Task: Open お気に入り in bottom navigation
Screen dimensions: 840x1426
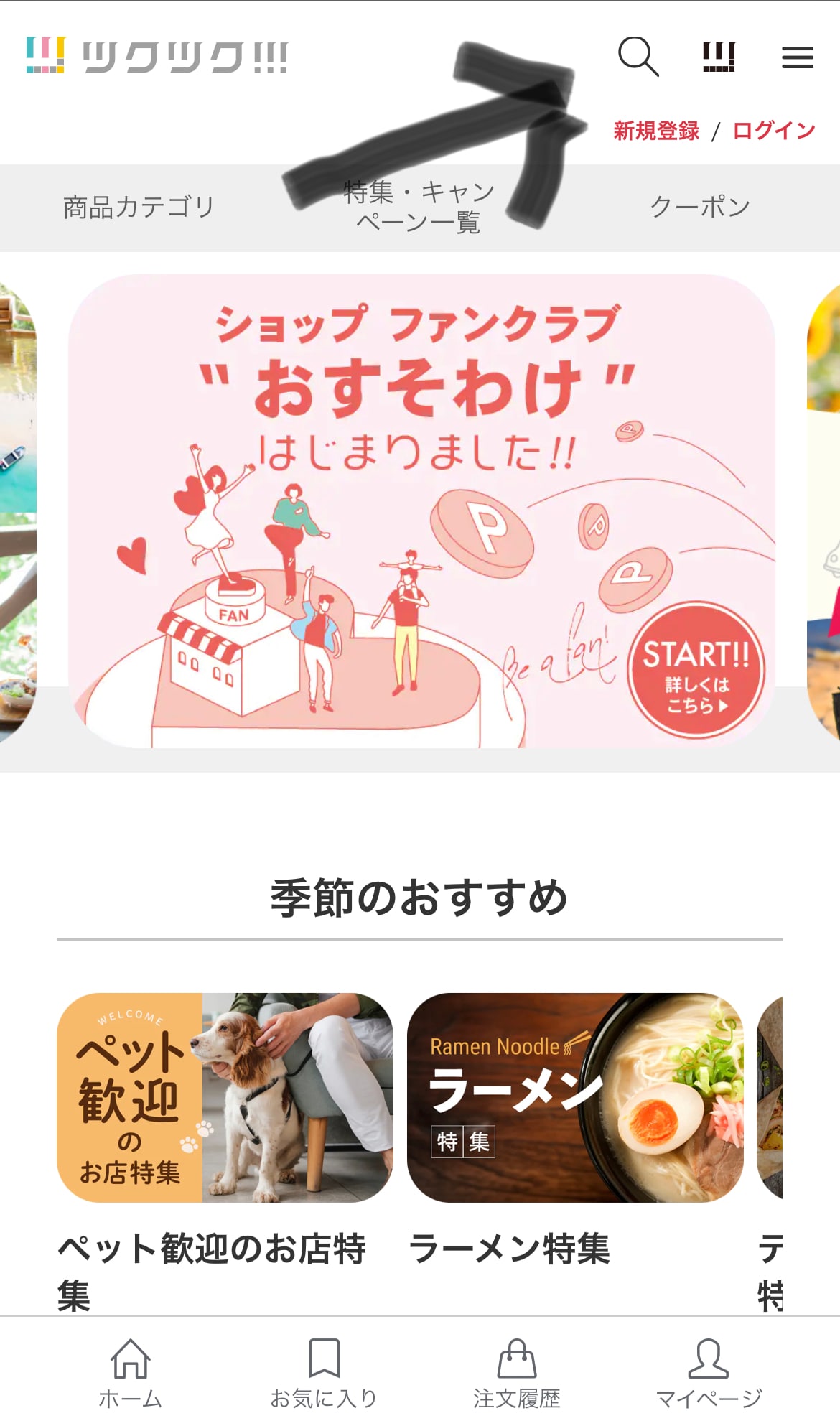Action: click(324, 1373)
